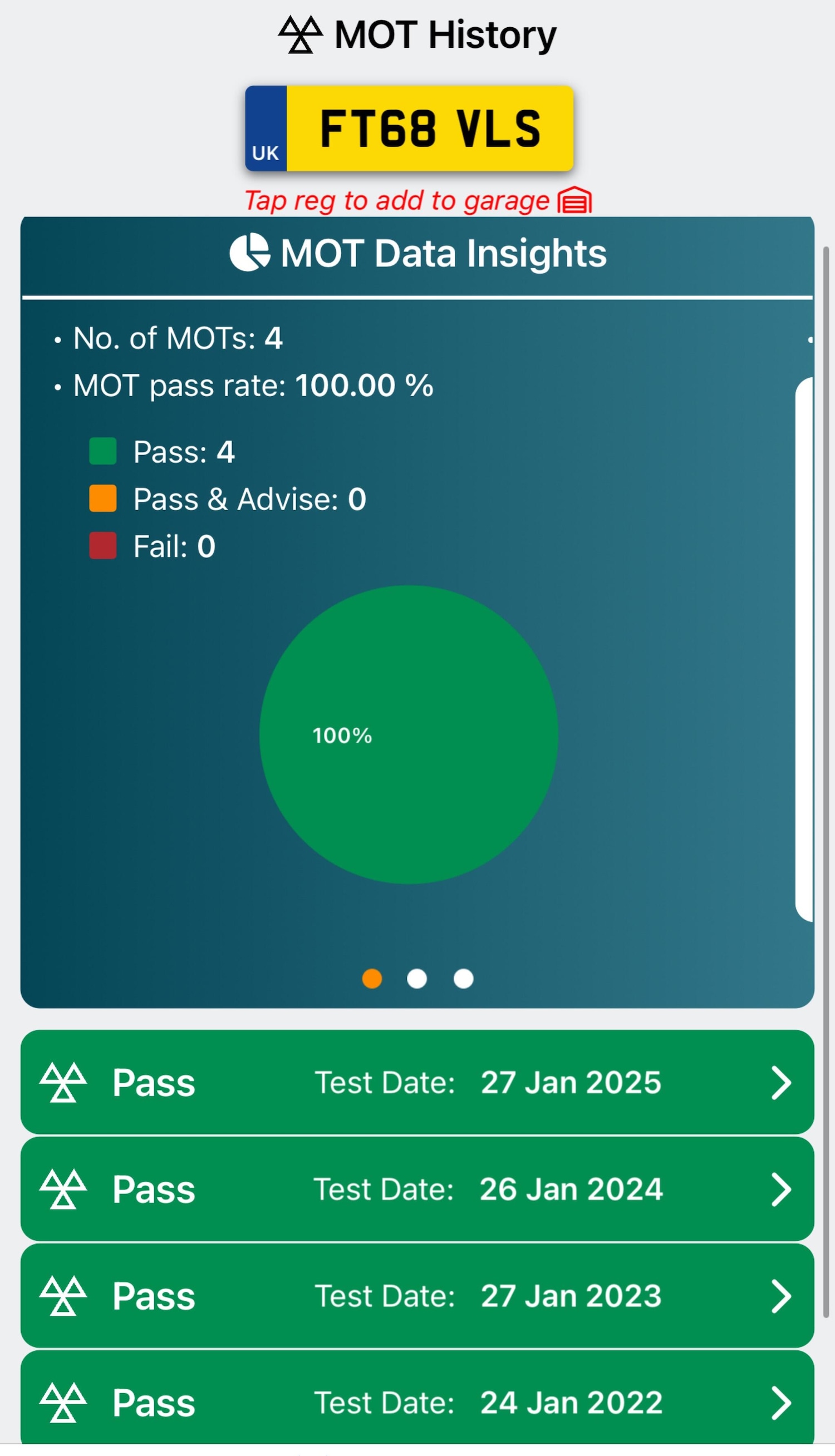Tap the FT68 VLS registration plate
835x1456 pixels.
(x=409, y=129)
